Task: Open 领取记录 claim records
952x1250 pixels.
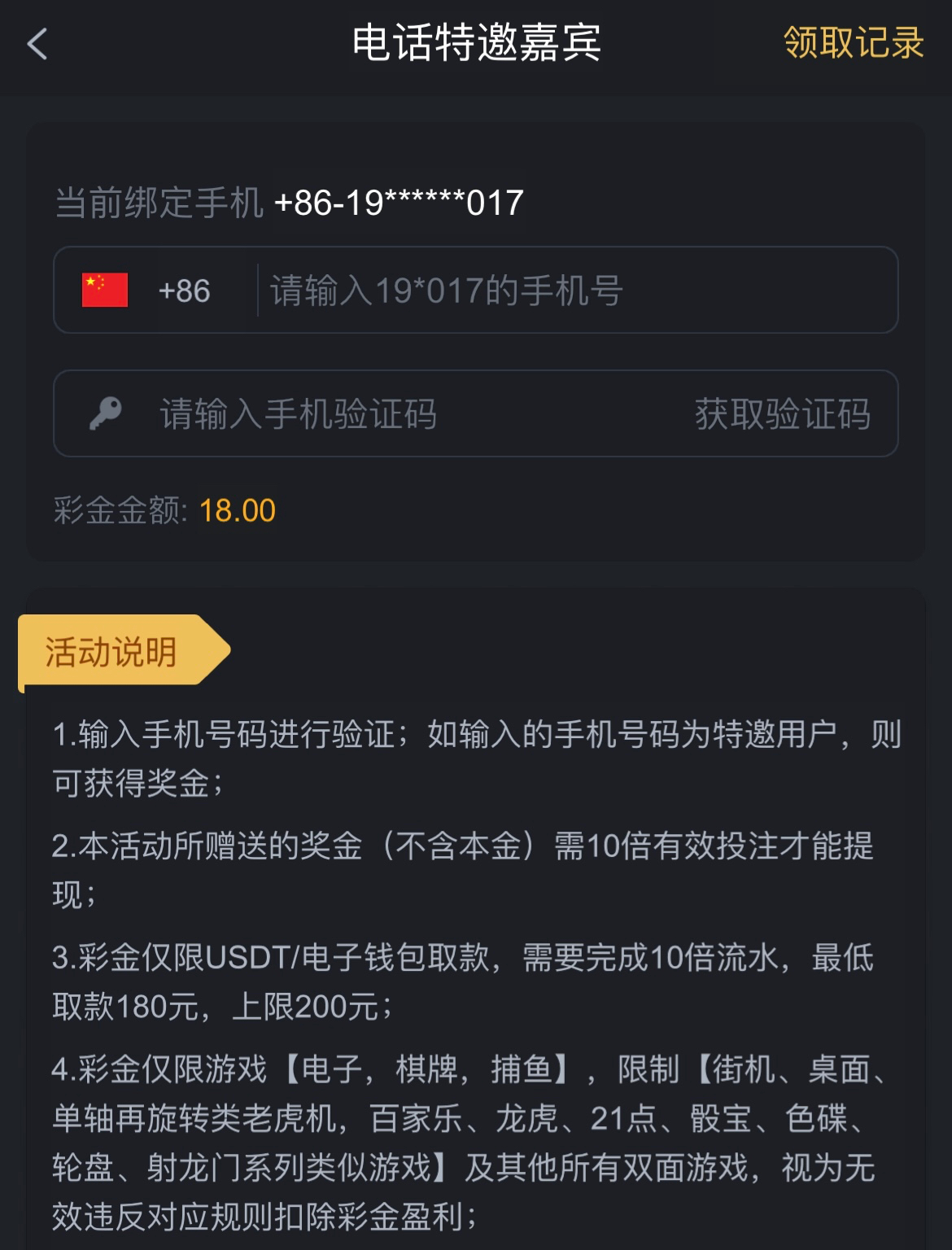Action: point(853,43)
